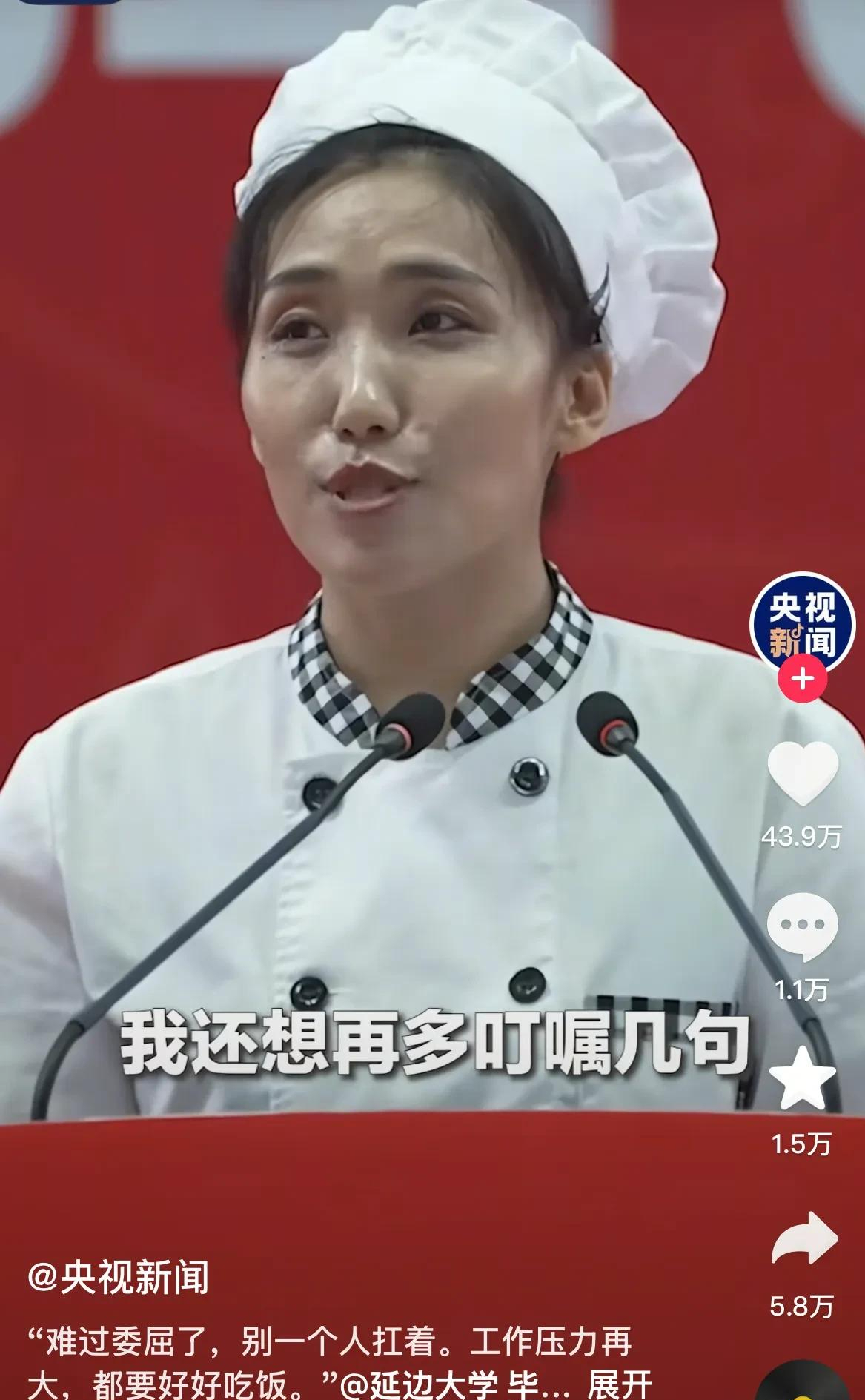
Task: Tap the @央视新闻 account name
Action: pyautogui.click(x=118, y=1277)
